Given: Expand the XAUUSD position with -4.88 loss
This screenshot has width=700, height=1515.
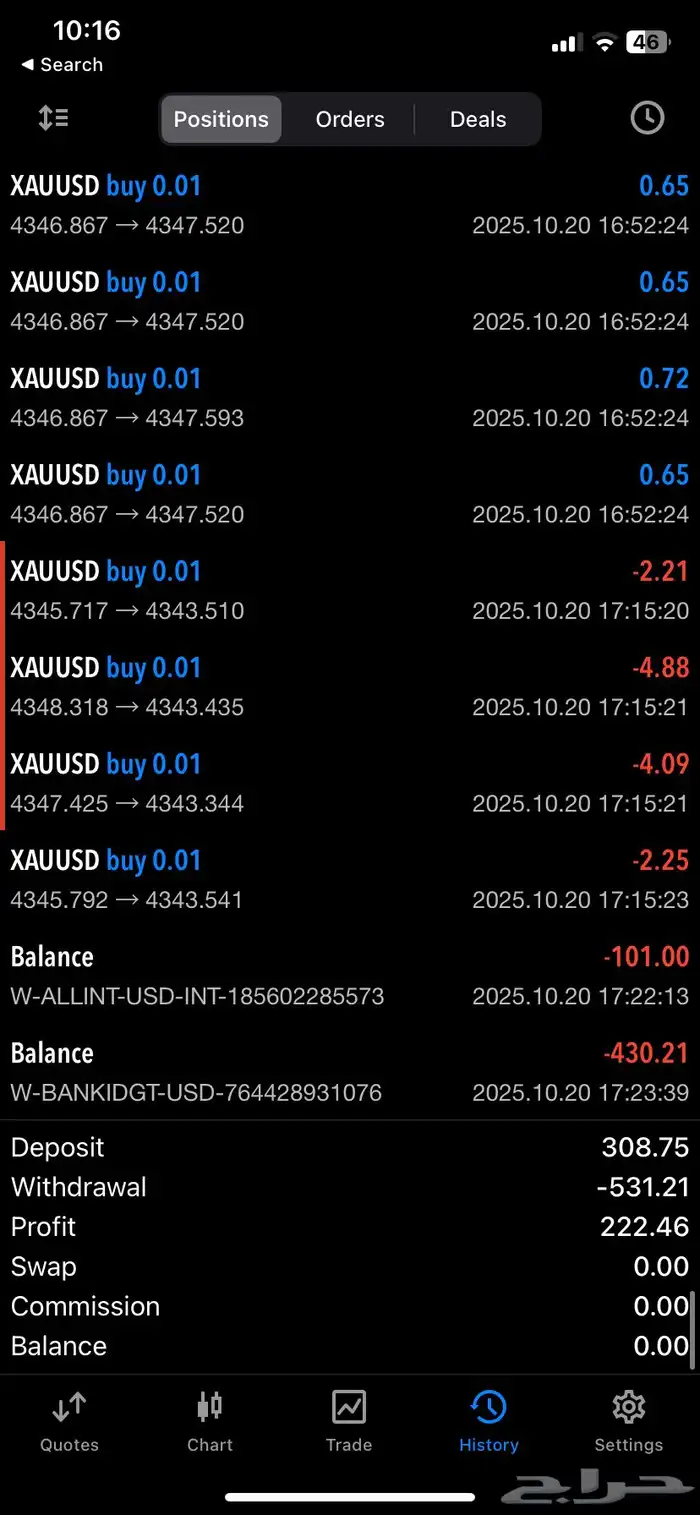Looking at the screenshot, I should pyautogui.click(x=350, y=686).
